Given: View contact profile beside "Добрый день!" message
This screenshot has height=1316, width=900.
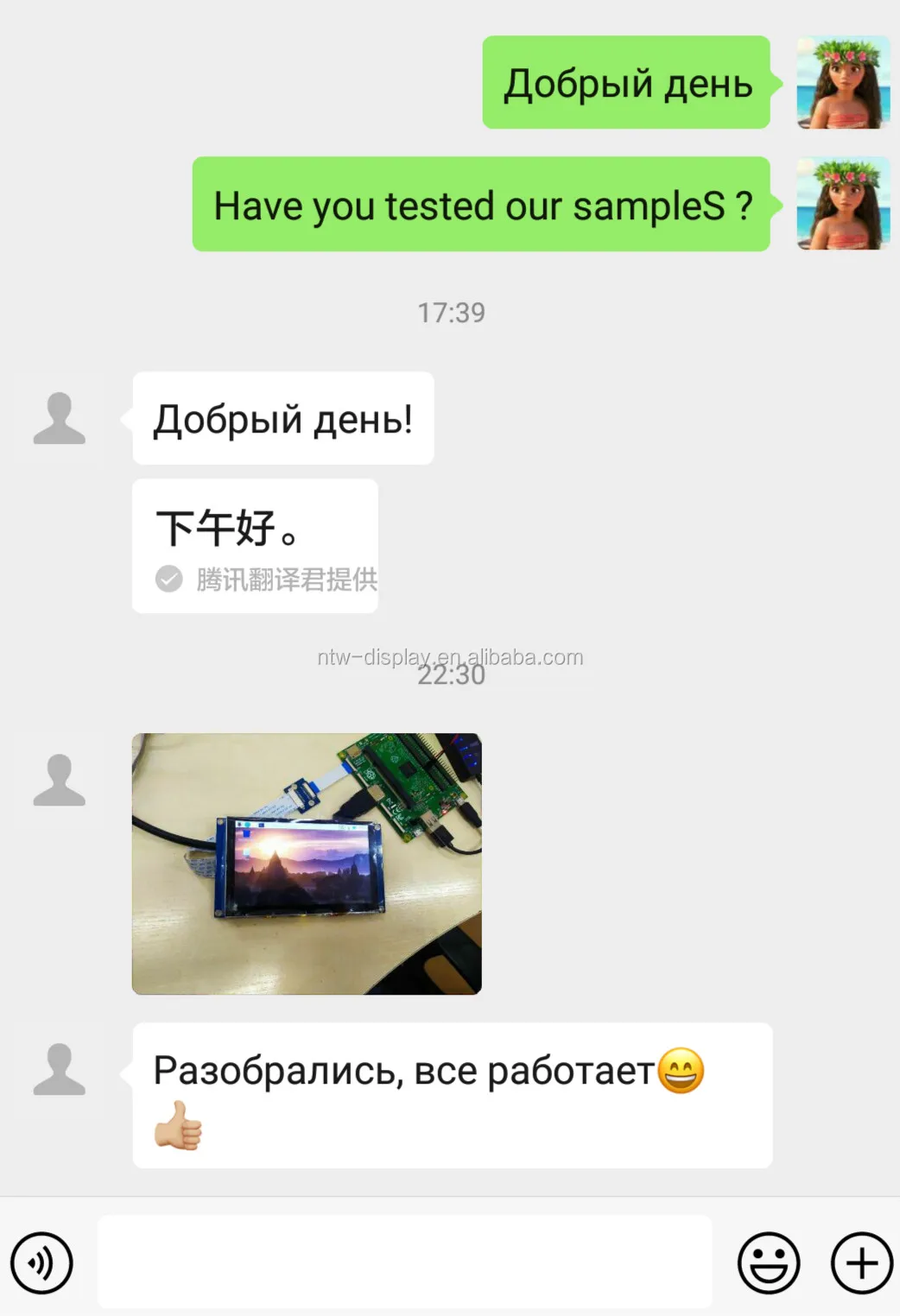Looking at the screenshot, I should pyautogui.click(x=60, y=419).
